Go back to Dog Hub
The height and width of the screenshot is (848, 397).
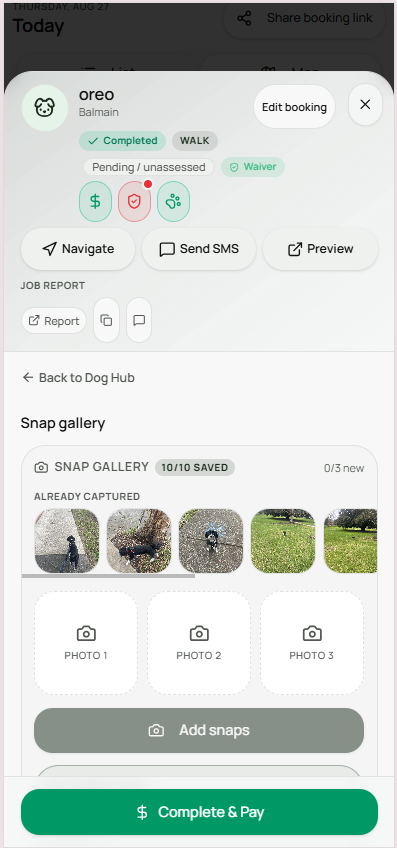tap(78, 377)
